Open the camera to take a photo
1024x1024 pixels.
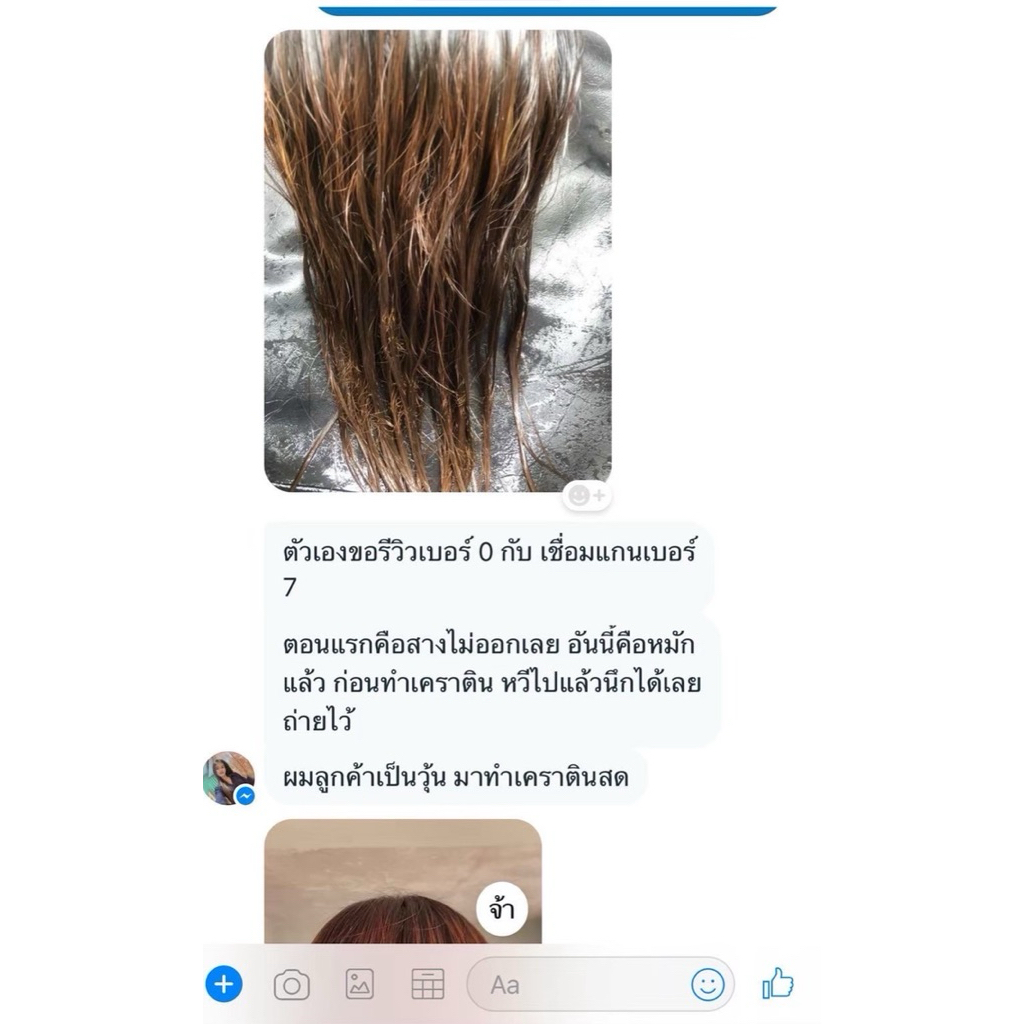tap(291, 985)
